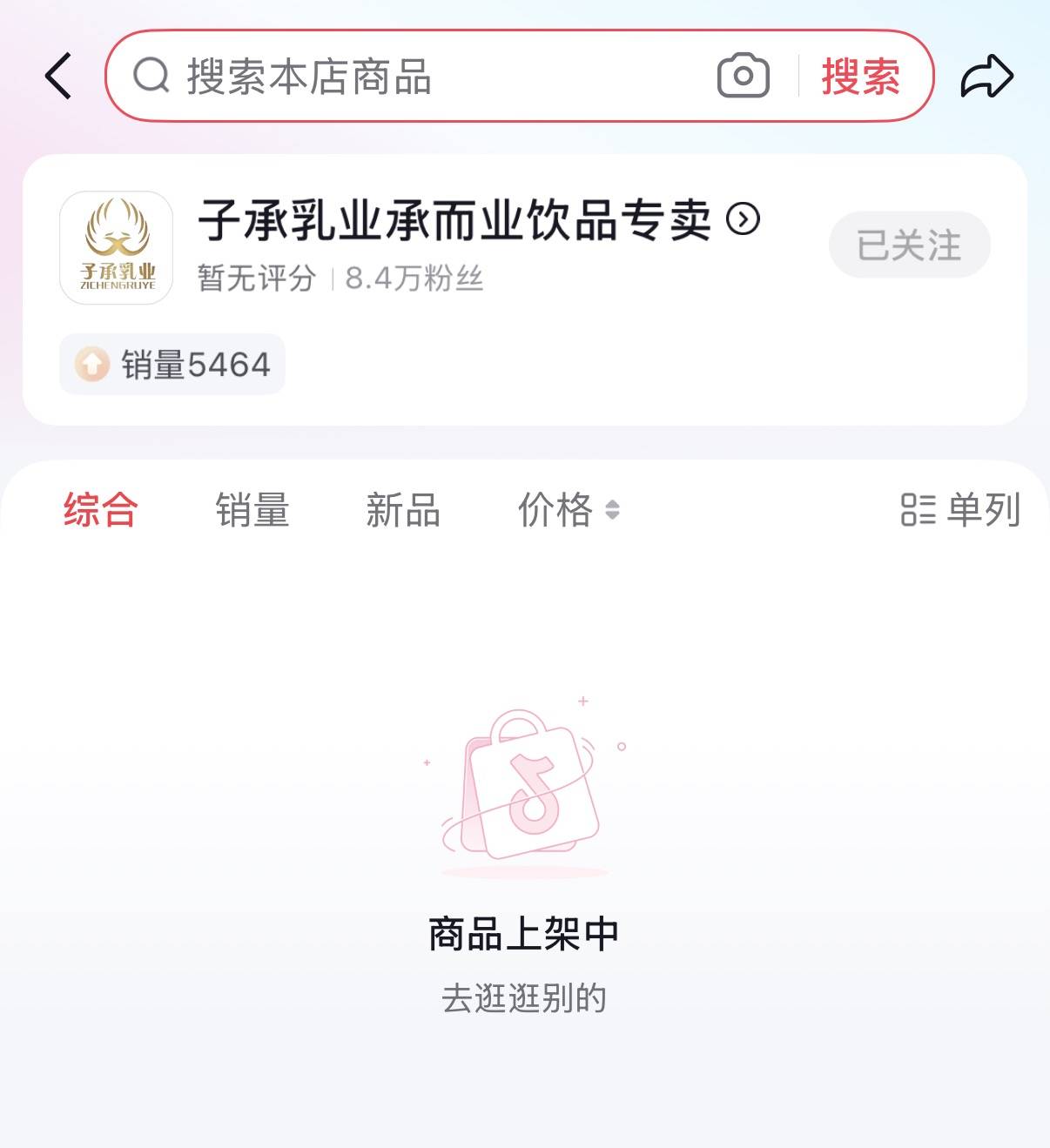1050x1148 pixels.
Task: Sort products by 销量
Action: pos(252,510)
